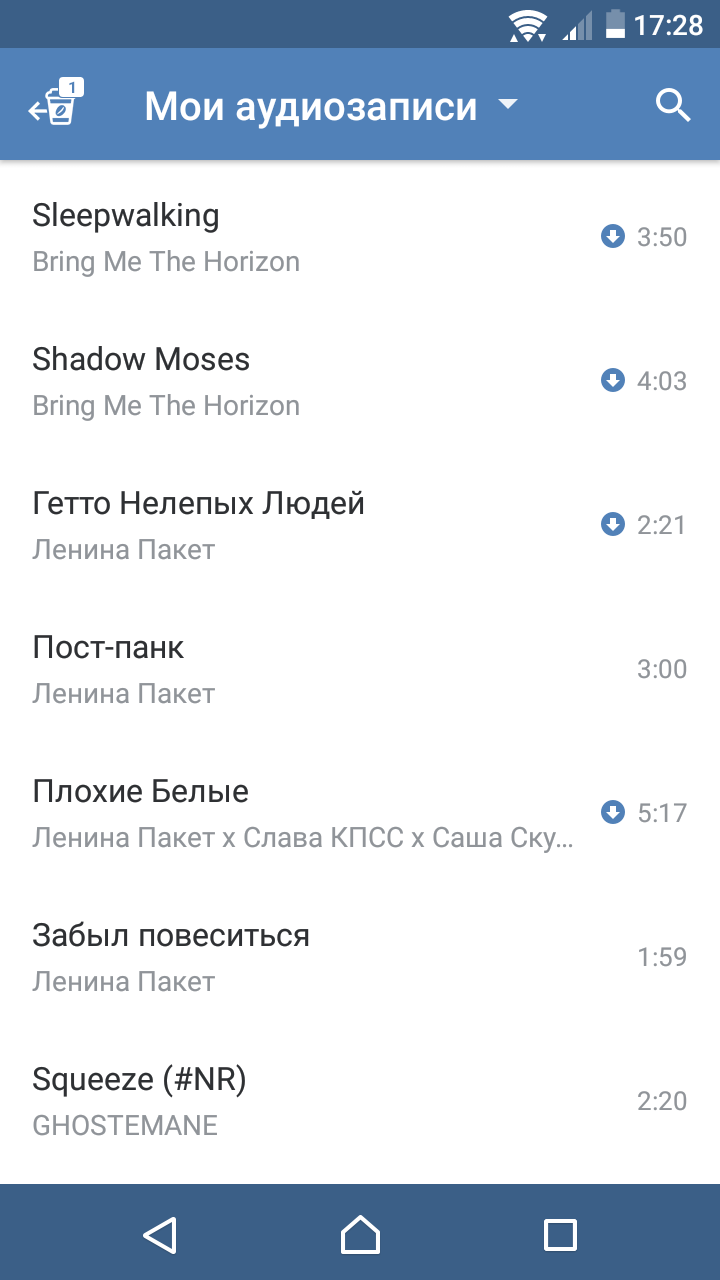The width and height of the screenshot is (720, 1280).
Task: Open the search magnifier icon
Action: click(x=673, y=105)
